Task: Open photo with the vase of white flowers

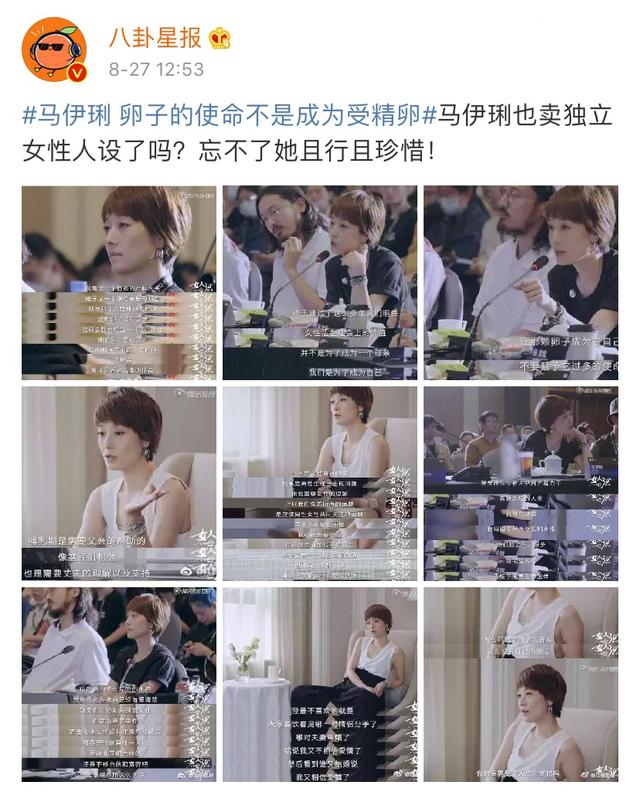Action: 319,684
